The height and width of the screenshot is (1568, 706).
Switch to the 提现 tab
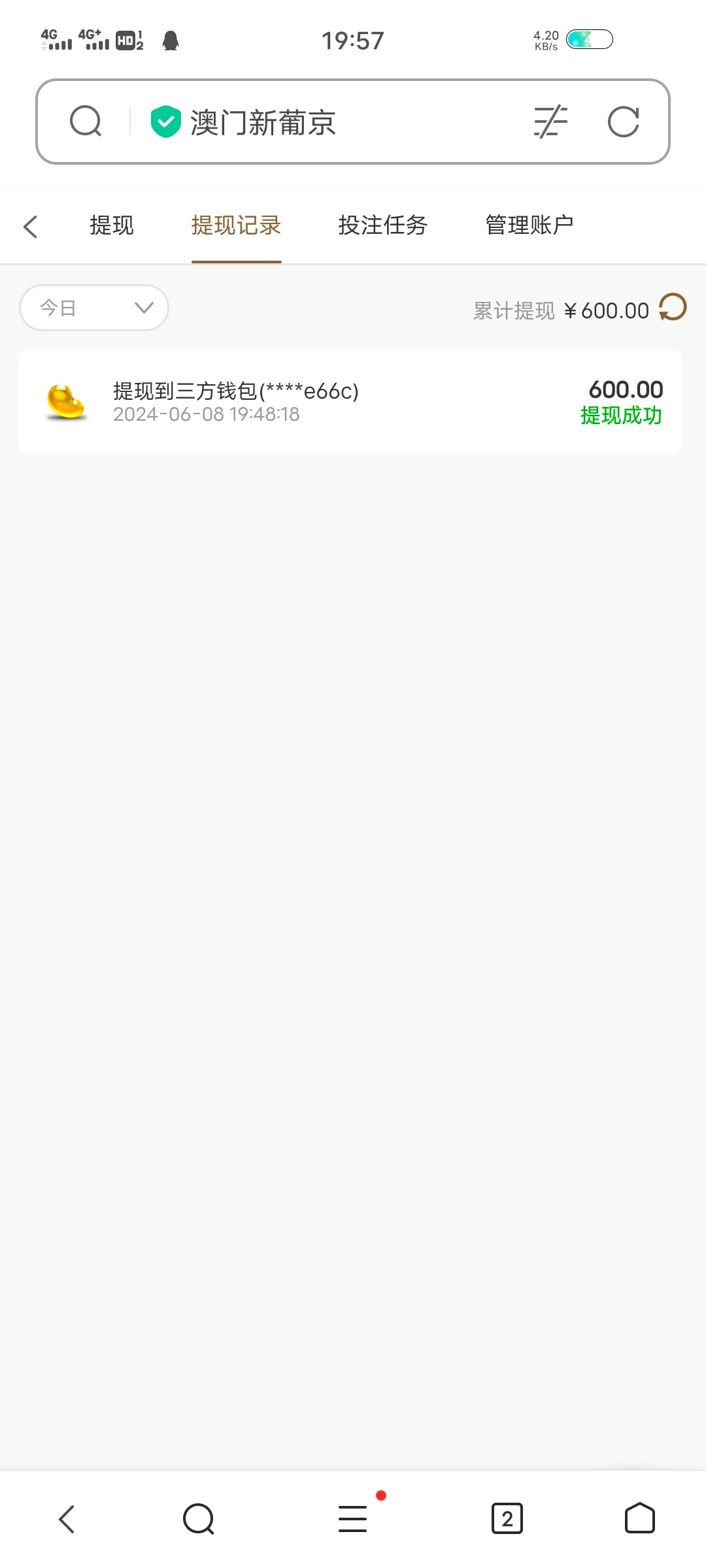tap(112, 225)
